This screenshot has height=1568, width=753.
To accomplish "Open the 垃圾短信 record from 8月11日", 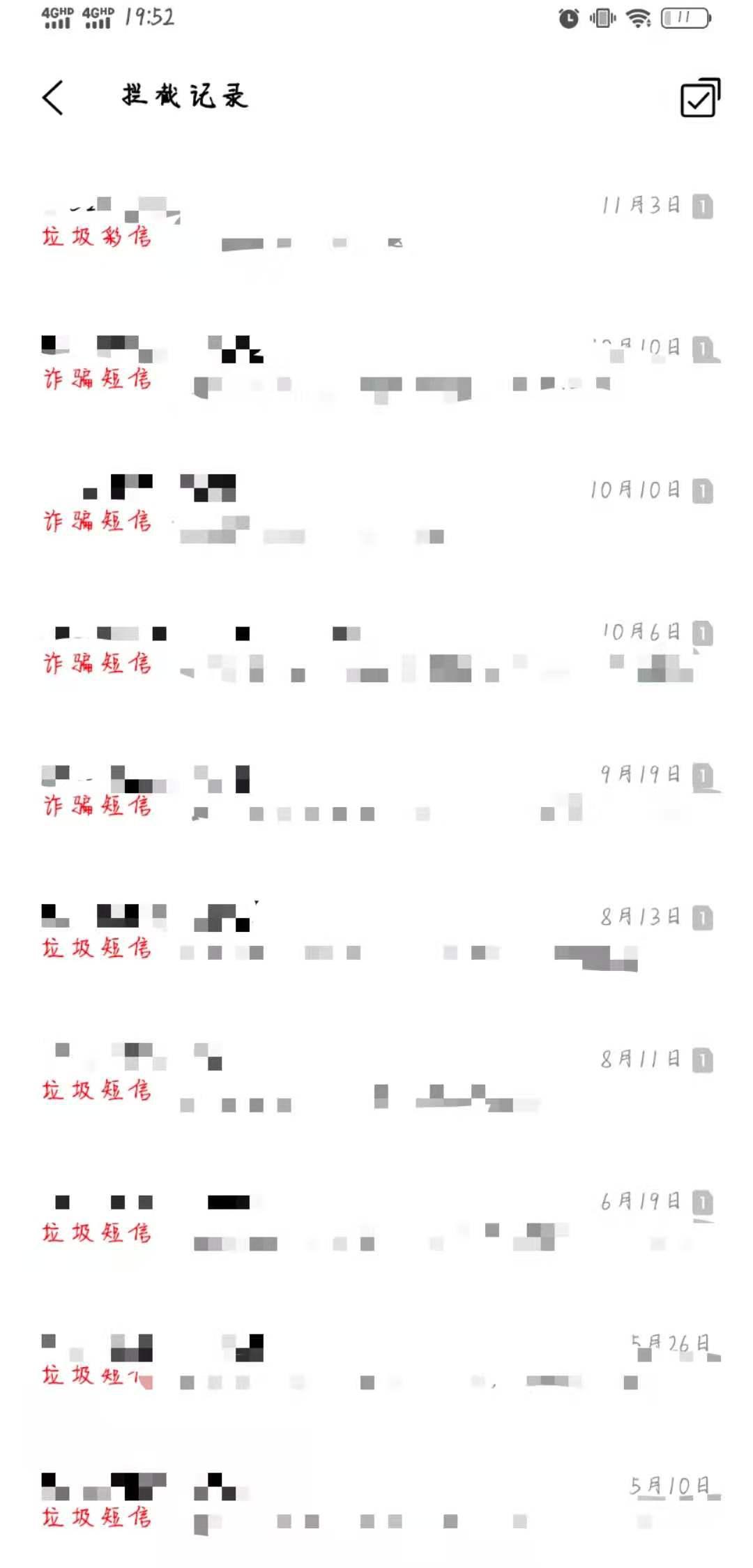I will tap(376, 1077).
